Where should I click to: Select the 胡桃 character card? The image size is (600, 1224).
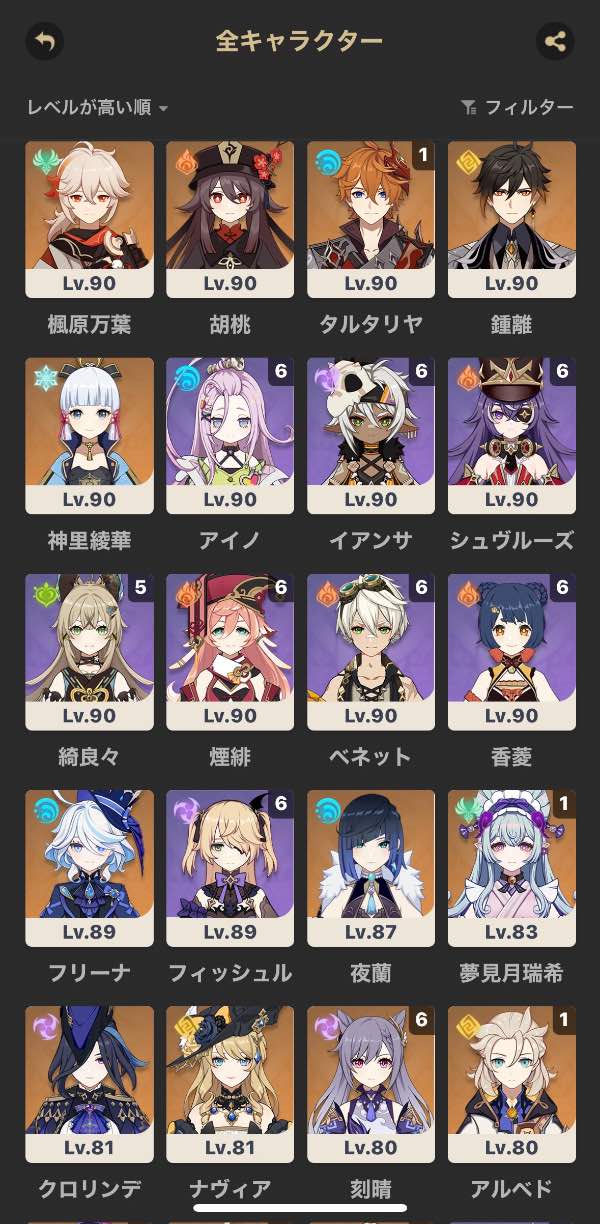230,219
